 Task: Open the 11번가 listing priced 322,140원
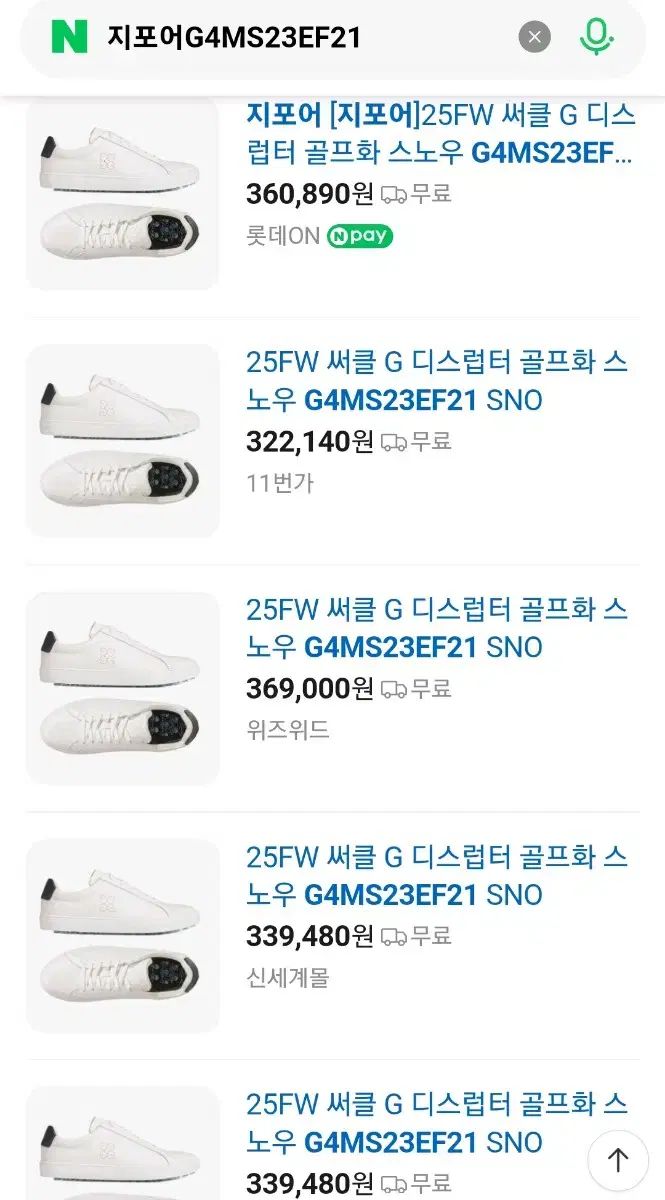tap(437, 381)
